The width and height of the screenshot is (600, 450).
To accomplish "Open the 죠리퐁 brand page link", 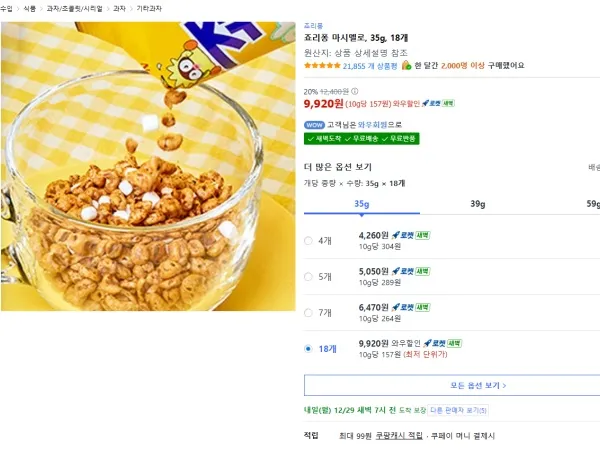I will (x=313, y=25).
